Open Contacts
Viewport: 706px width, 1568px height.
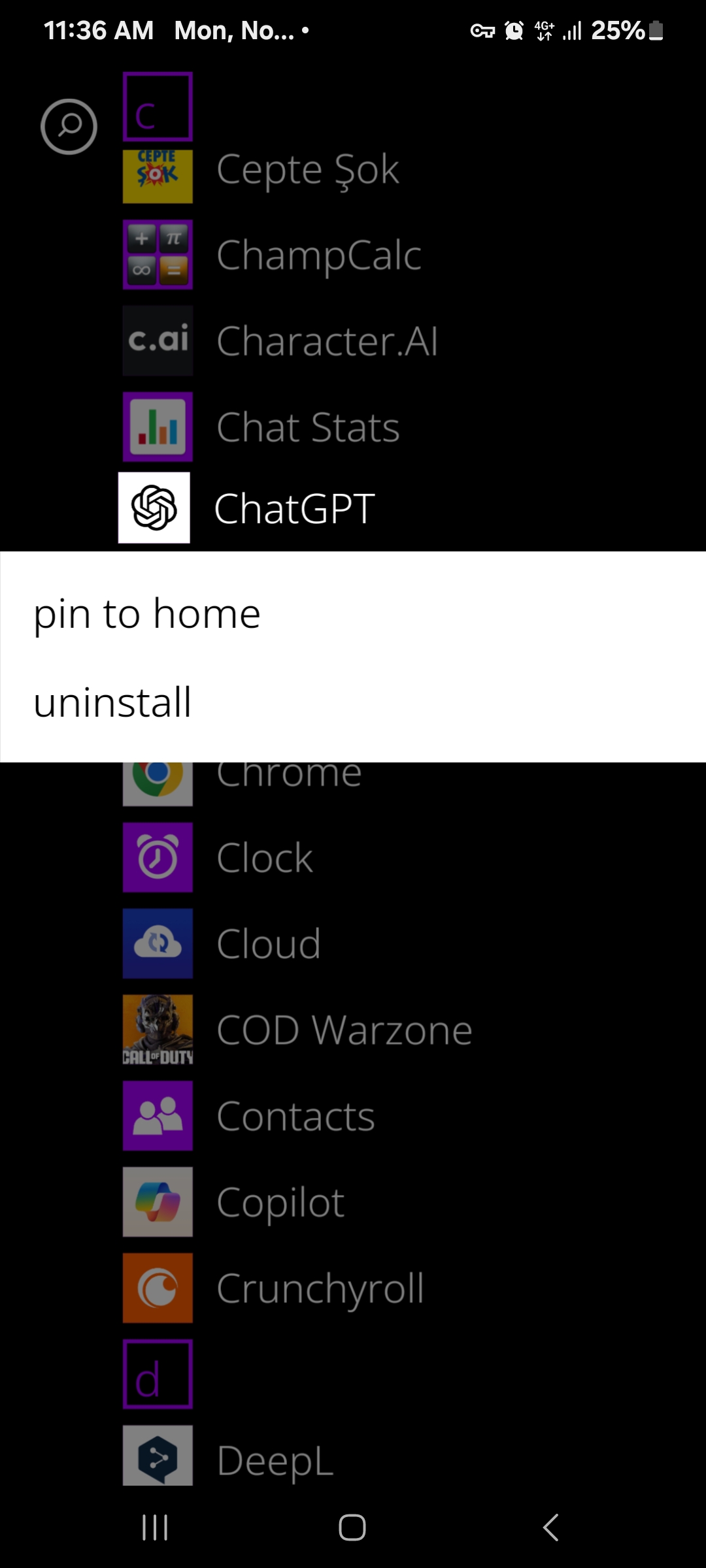pyautogui.click(x=295, y=1116)
